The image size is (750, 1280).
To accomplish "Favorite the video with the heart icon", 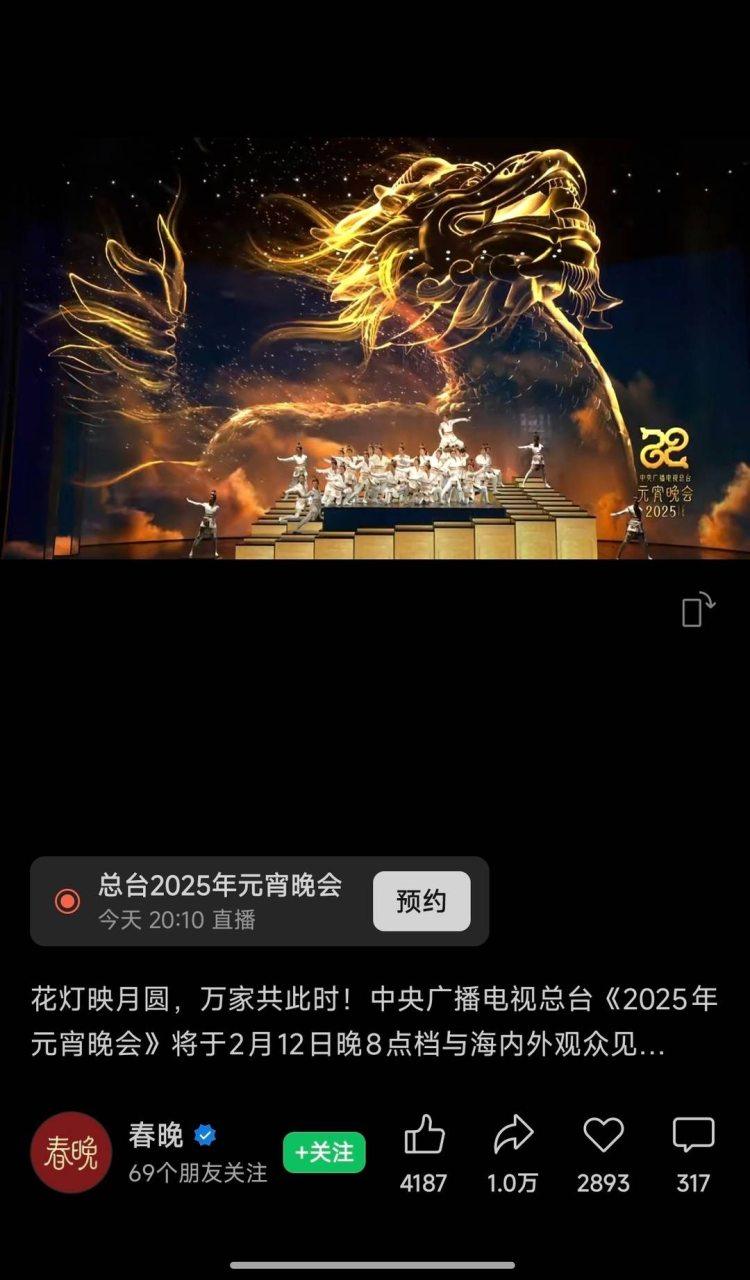I will tap(603, 1137).
